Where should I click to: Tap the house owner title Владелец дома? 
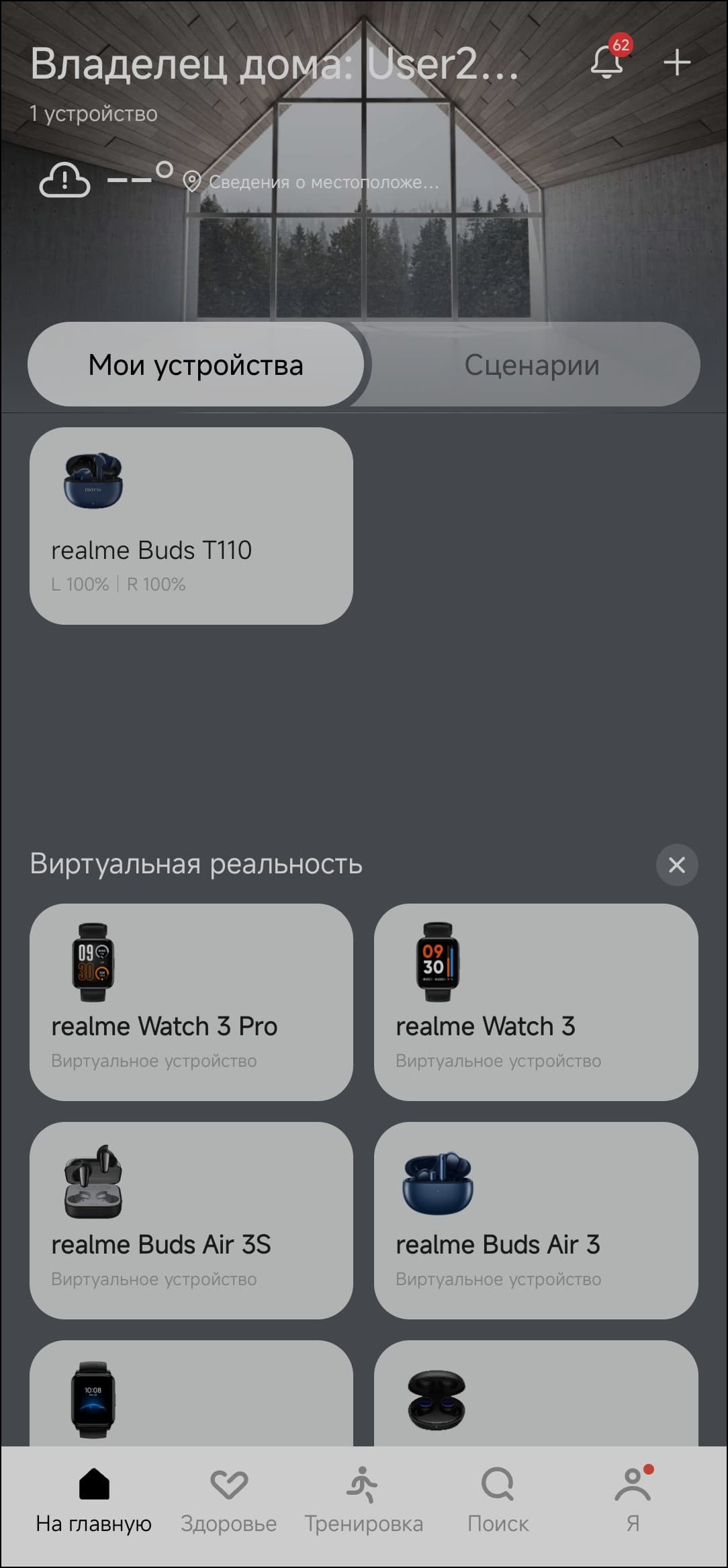[274, 64]
